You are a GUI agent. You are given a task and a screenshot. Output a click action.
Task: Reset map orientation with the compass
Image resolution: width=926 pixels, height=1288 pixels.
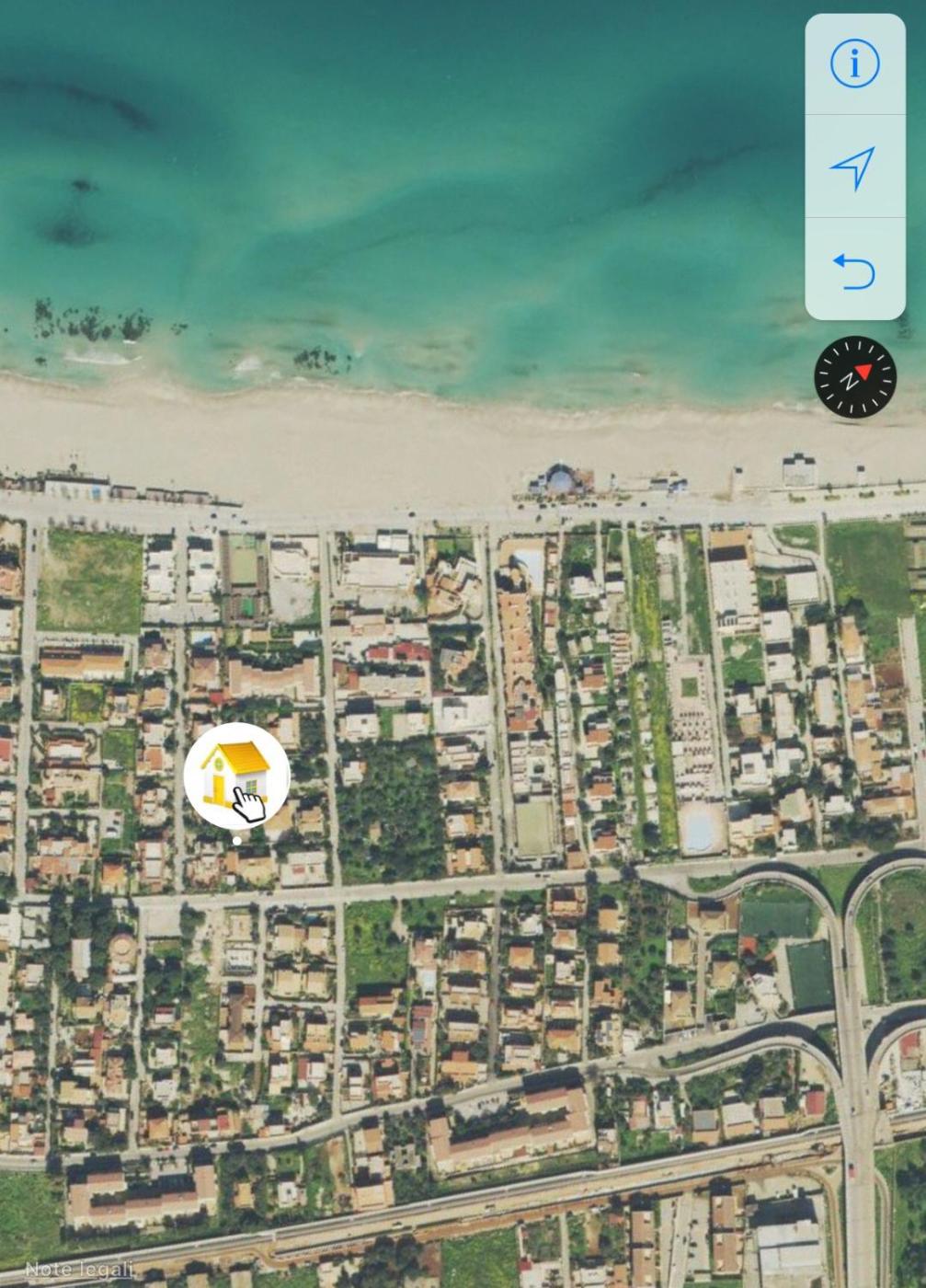tap(854, 377)
